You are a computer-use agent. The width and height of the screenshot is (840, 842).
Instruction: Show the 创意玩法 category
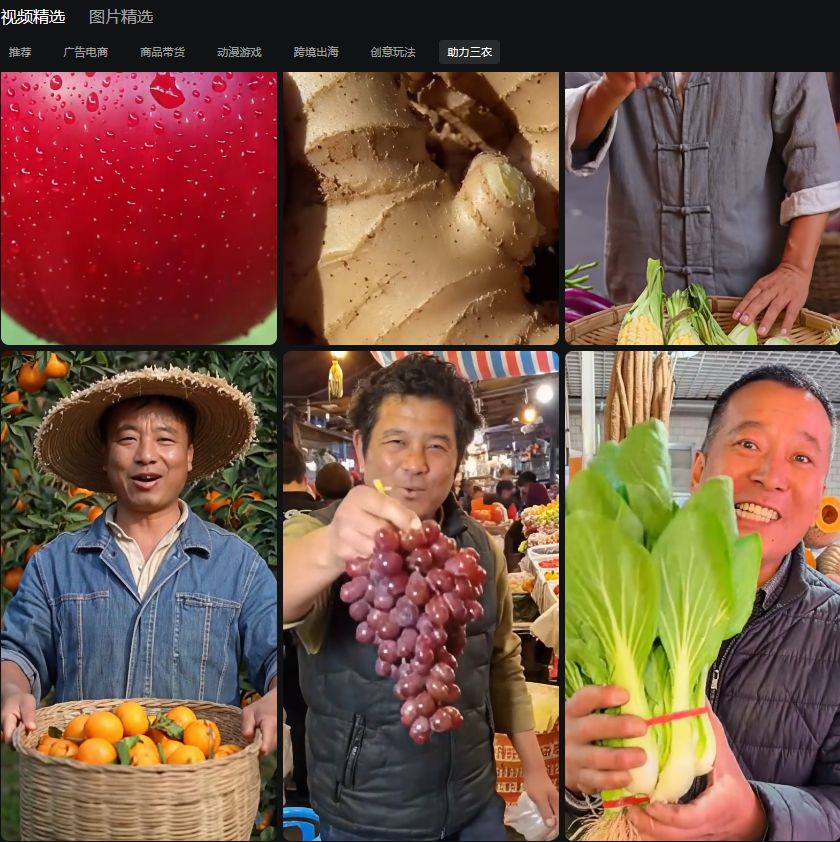coord(393,52)
